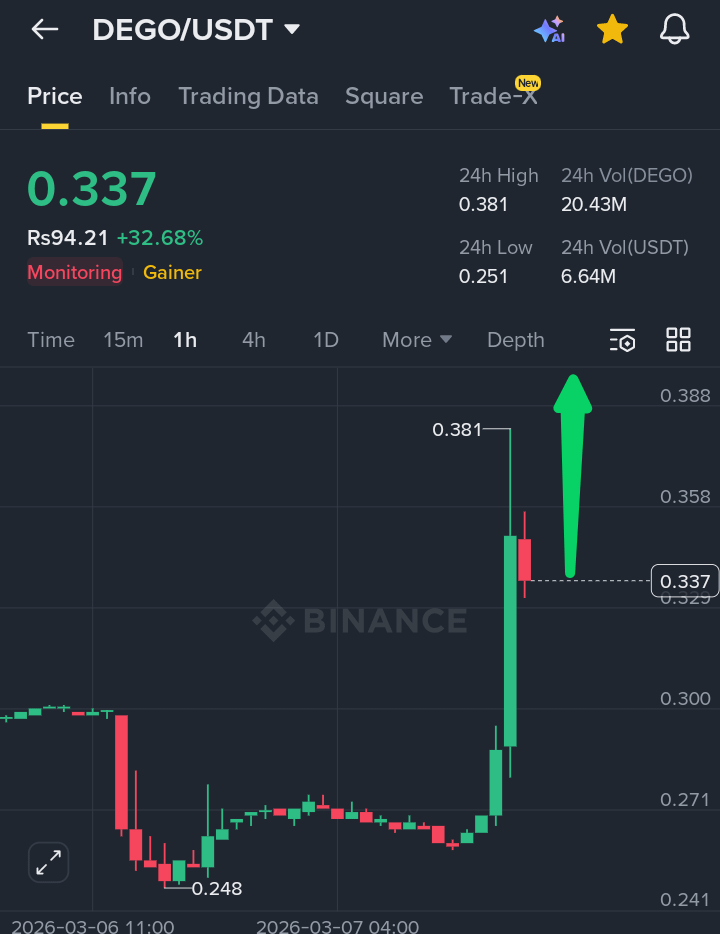Select the 1D chart interval
This screenshot has width=720, height=934.
tap(326, 340)
